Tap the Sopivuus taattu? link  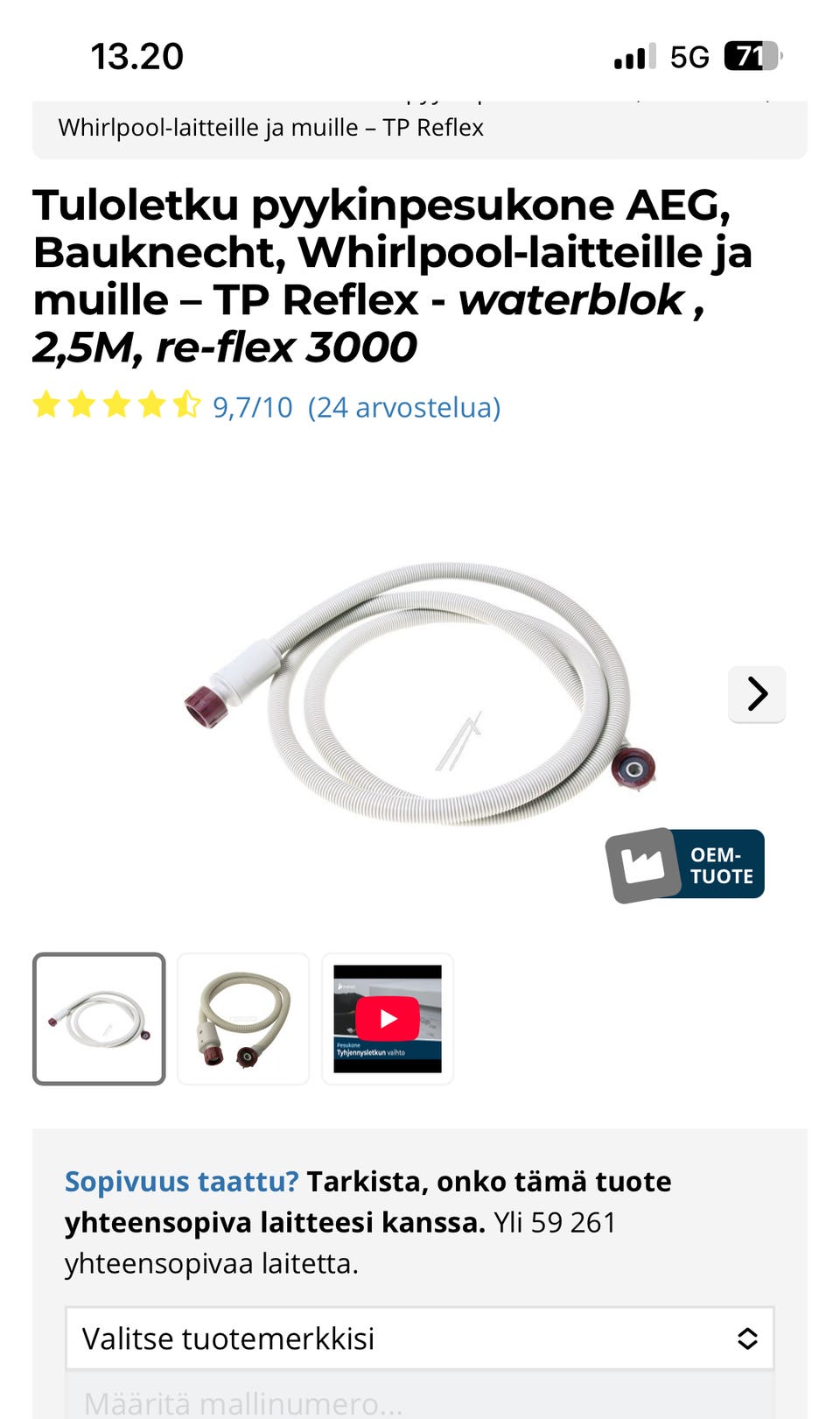(x=182, y=1181)
